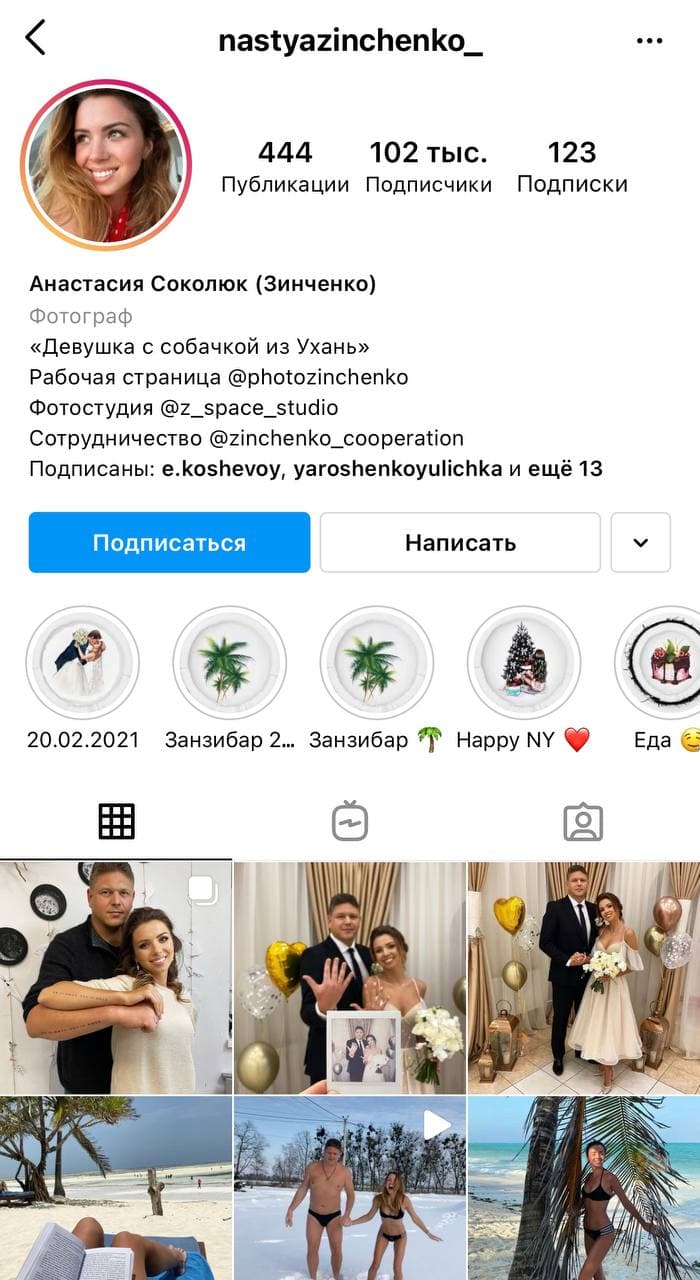The image size is (700, 1280).
Task: Play the snow video post
Action: point(350,1188)
